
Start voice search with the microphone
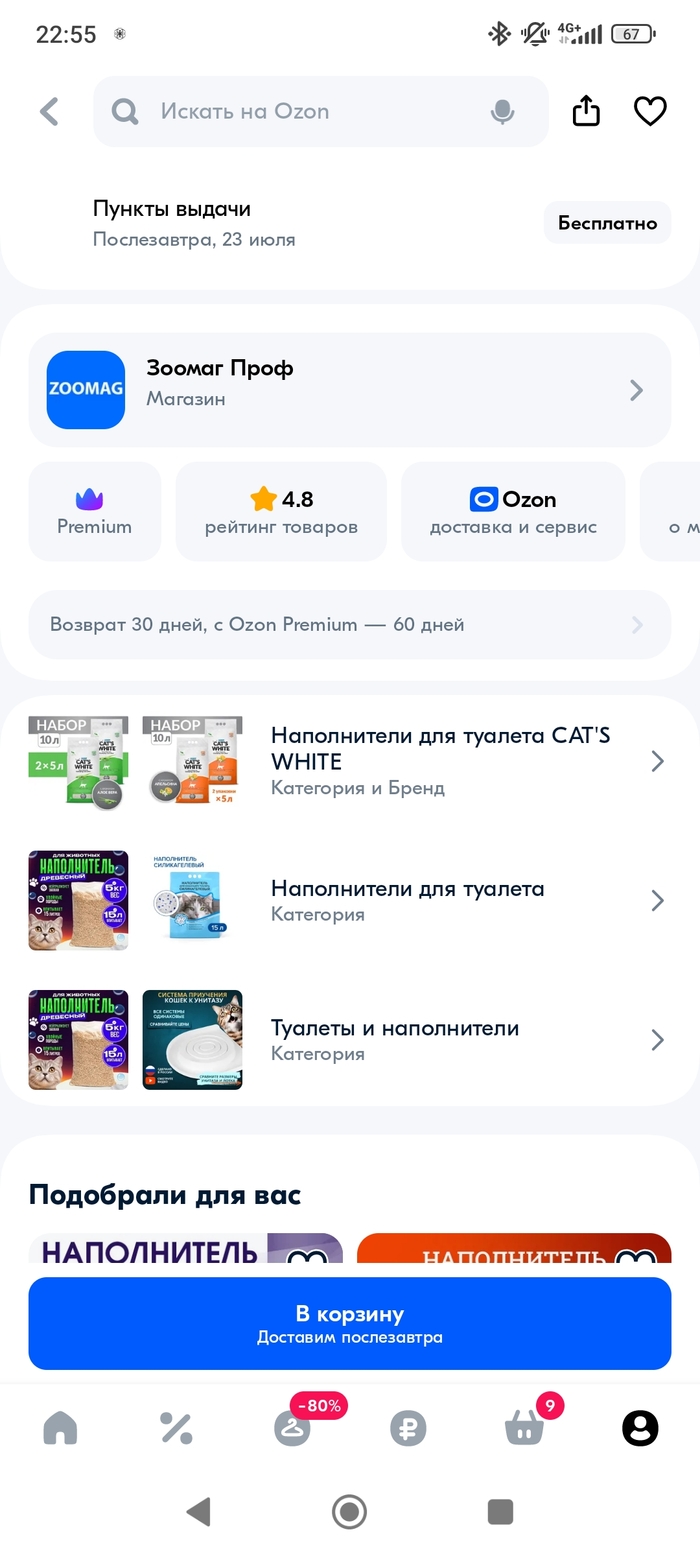503,111
